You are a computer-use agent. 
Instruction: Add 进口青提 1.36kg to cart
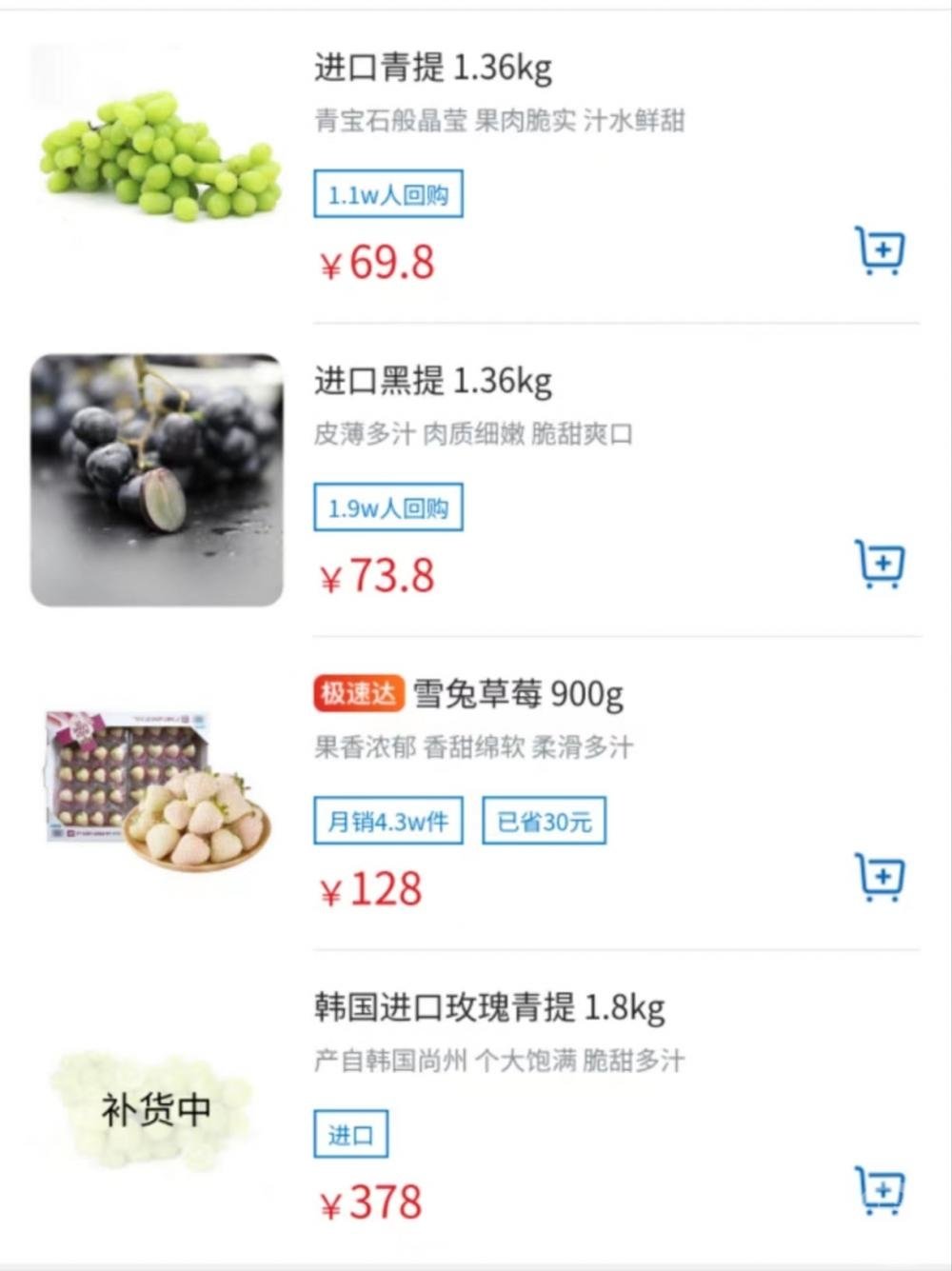coord(880,252)
